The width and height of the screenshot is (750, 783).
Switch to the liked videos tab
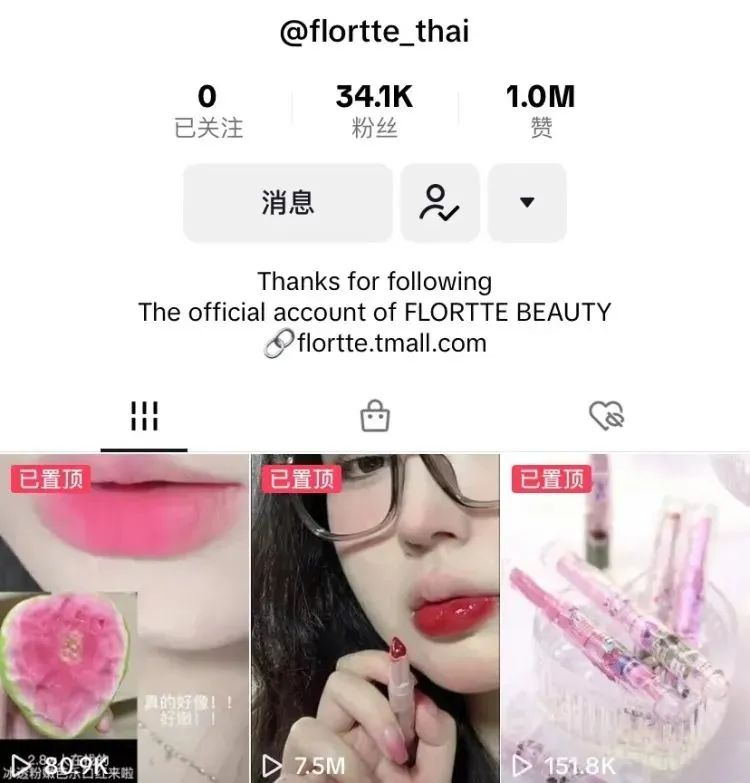tap(606, 417)
